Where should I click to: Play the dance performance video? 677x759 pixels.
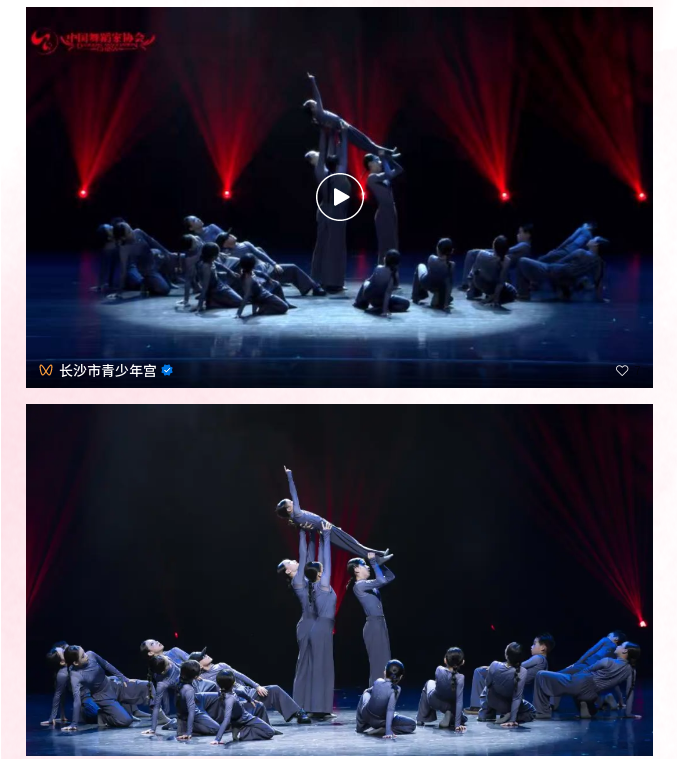click(x=340, y=197)
